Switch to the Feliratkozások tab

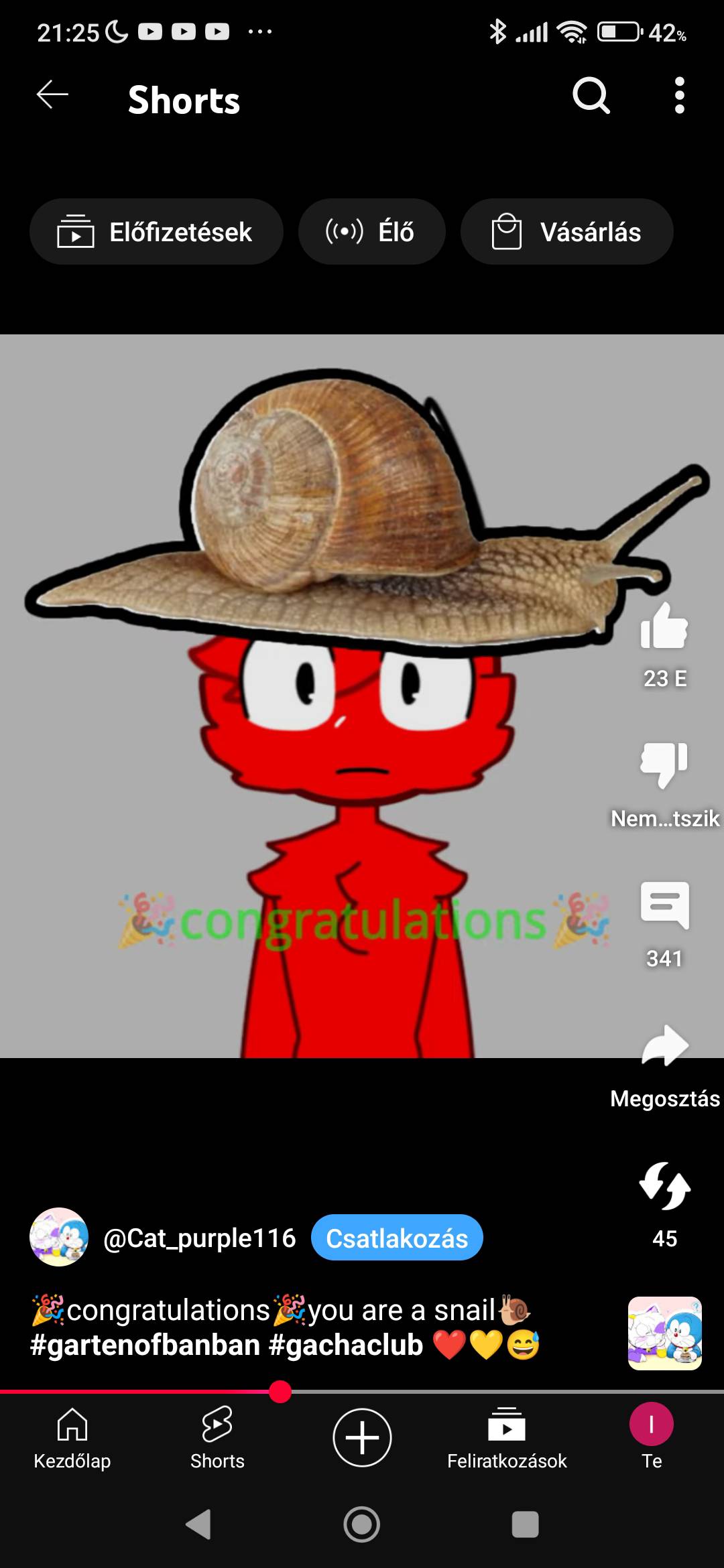pos(507,1438)
